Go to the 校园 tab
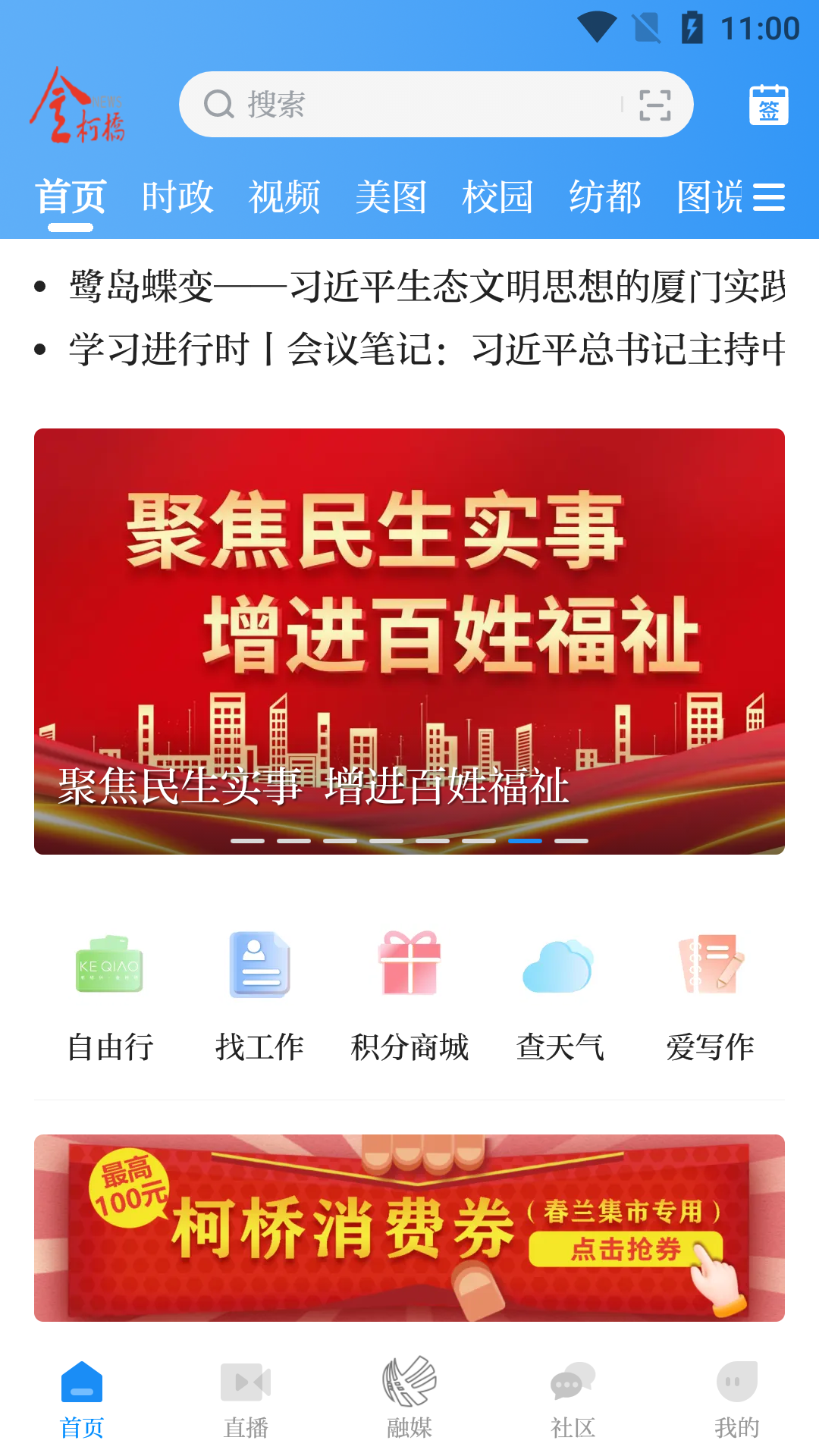Viewport: 819px width, 1456px height. (498, 197)
